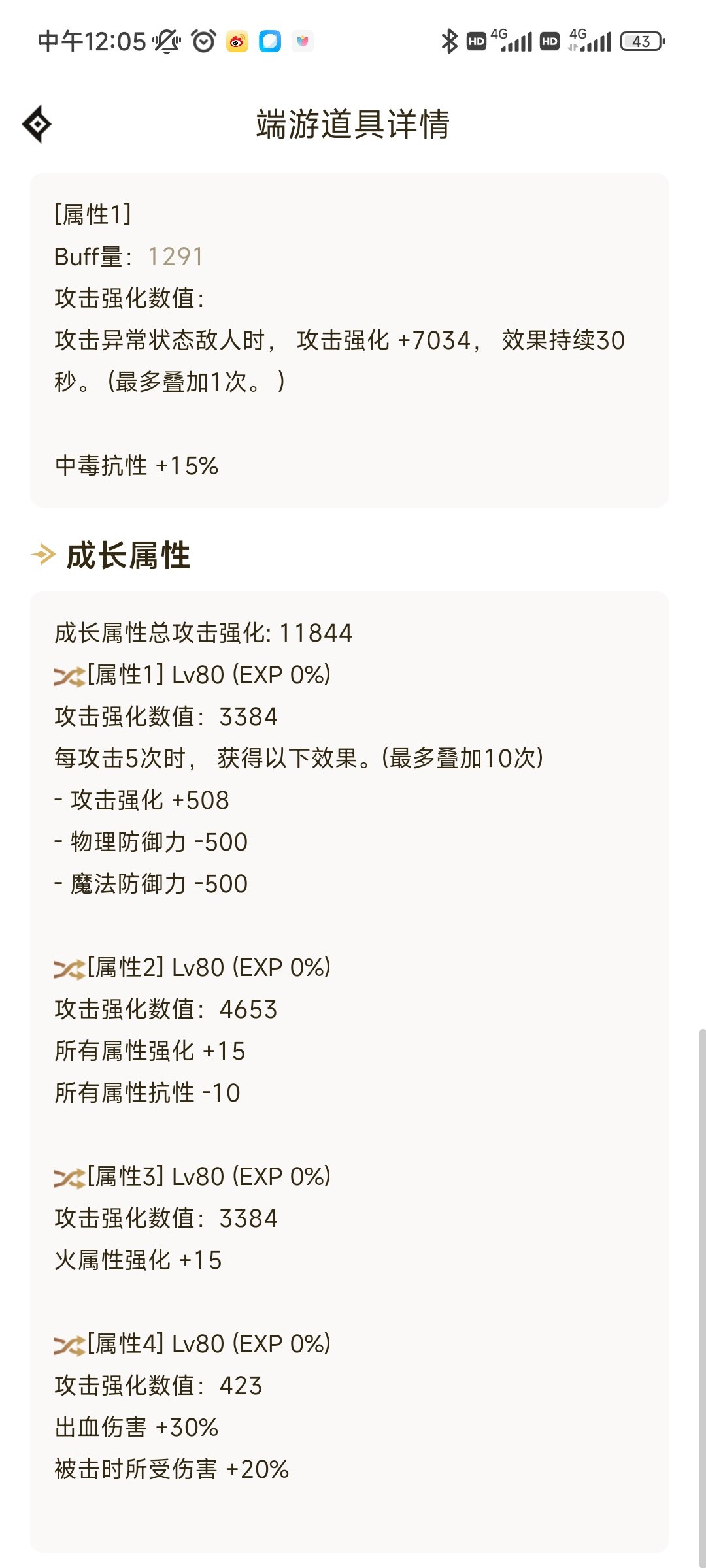Screen dimensions: 706x1568
Task: Tap the diamond back icon beside 端游道具详情
Action: point(37,124)
